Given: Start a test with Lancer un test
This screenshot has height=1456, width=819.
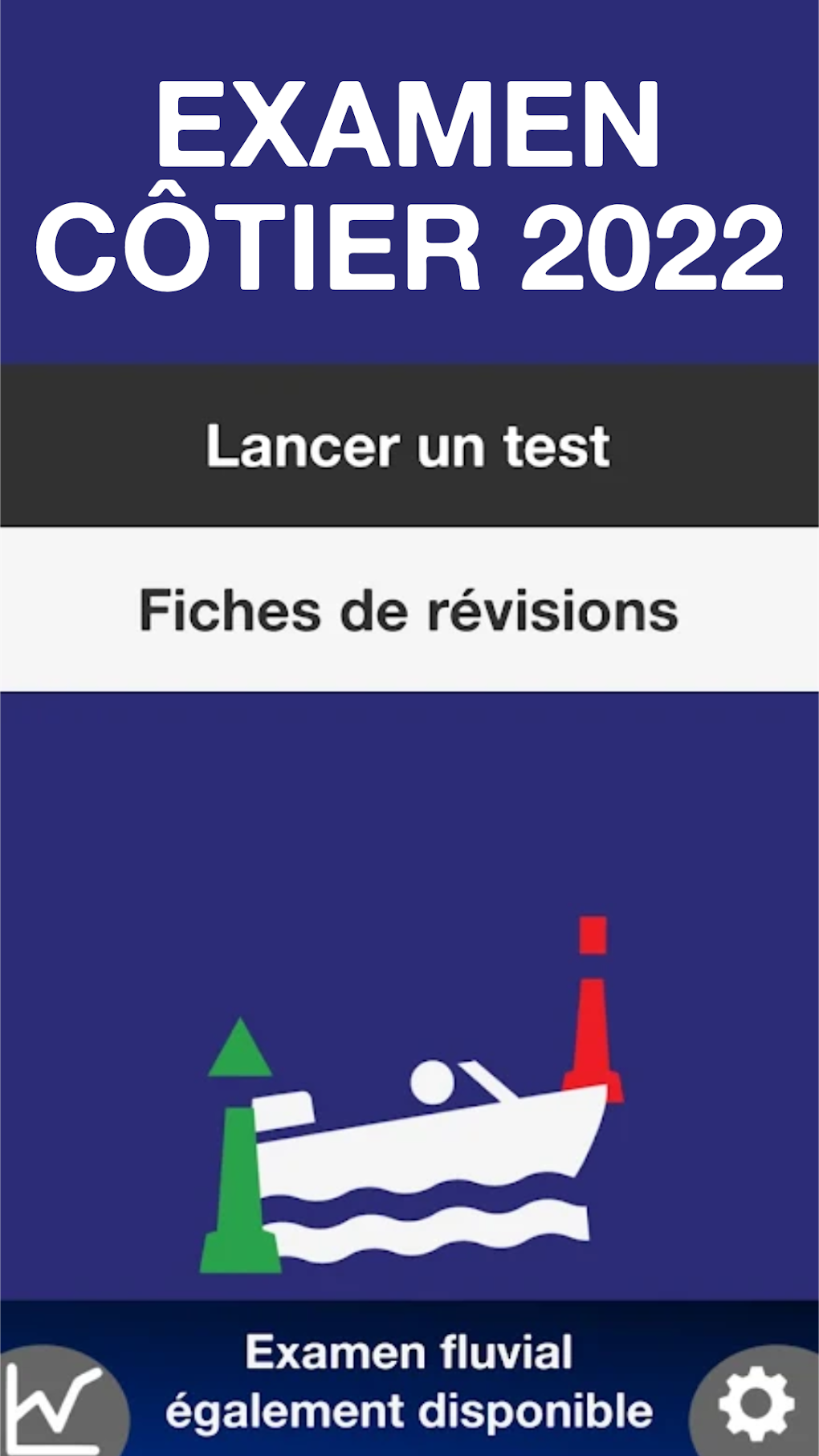Looking at the screenshot, I should 409,446.
